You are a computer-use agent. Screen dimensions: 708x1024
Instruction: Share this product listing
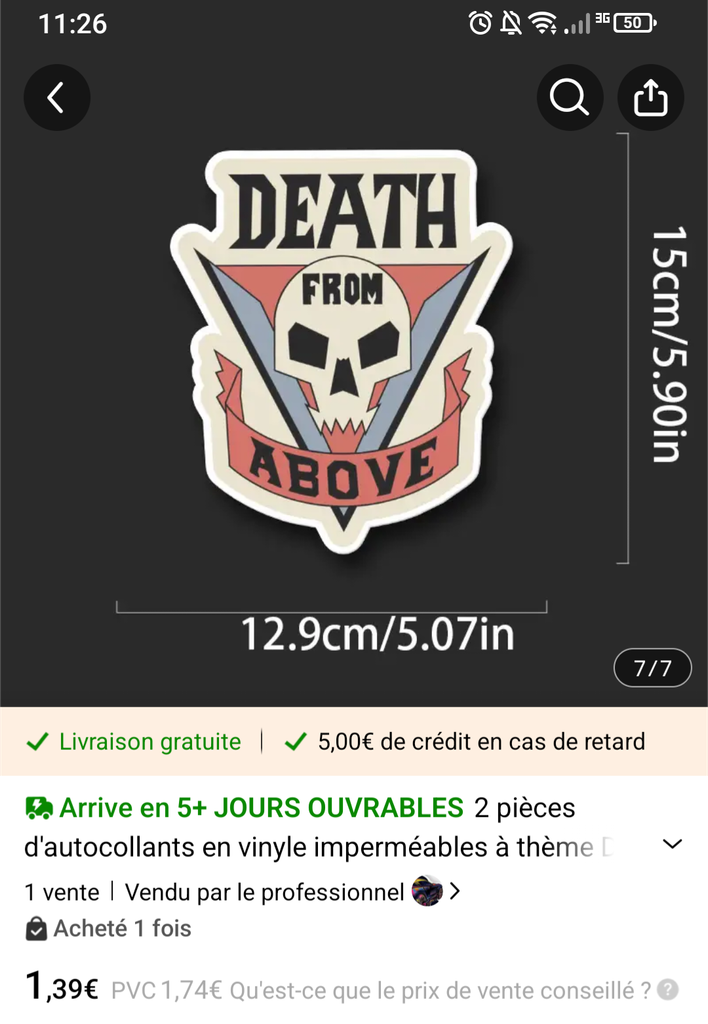coord(650,97)
